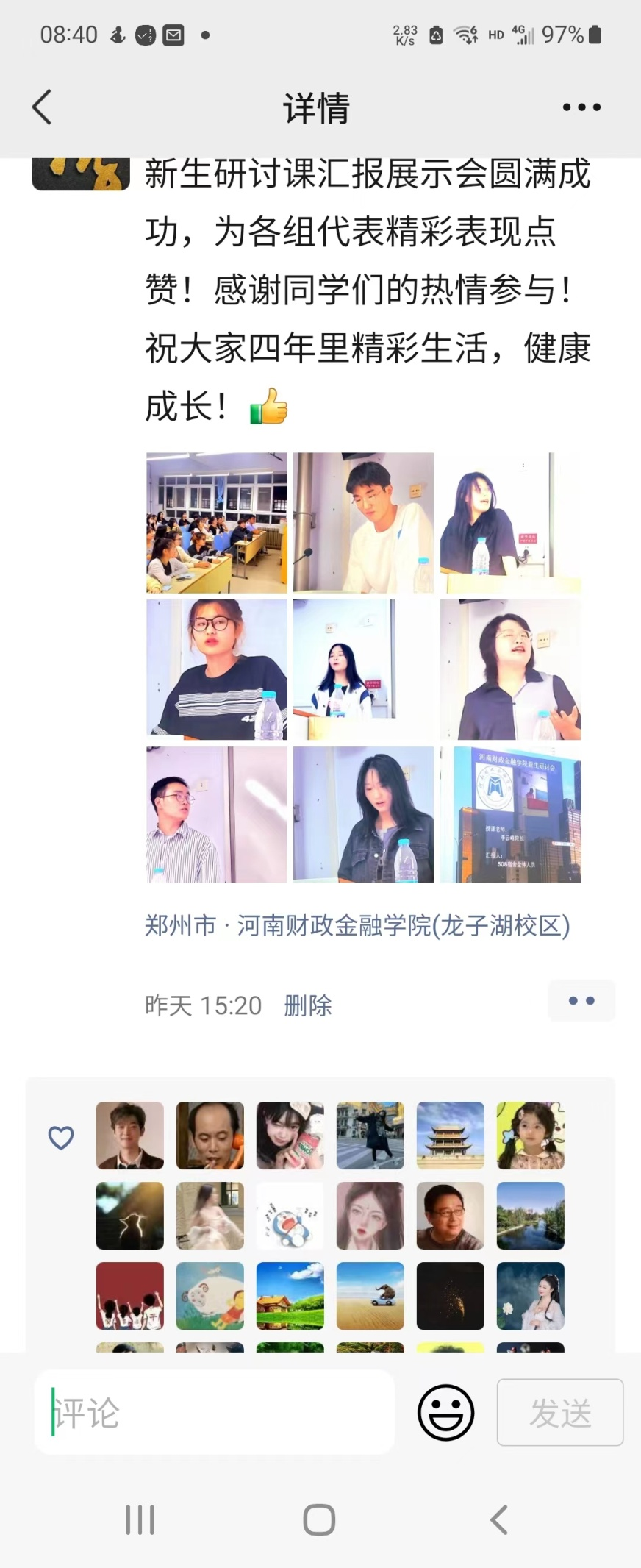641x1568 pixels.
Task: Open the poster's avatar at the top left
Action: point(81,174)
